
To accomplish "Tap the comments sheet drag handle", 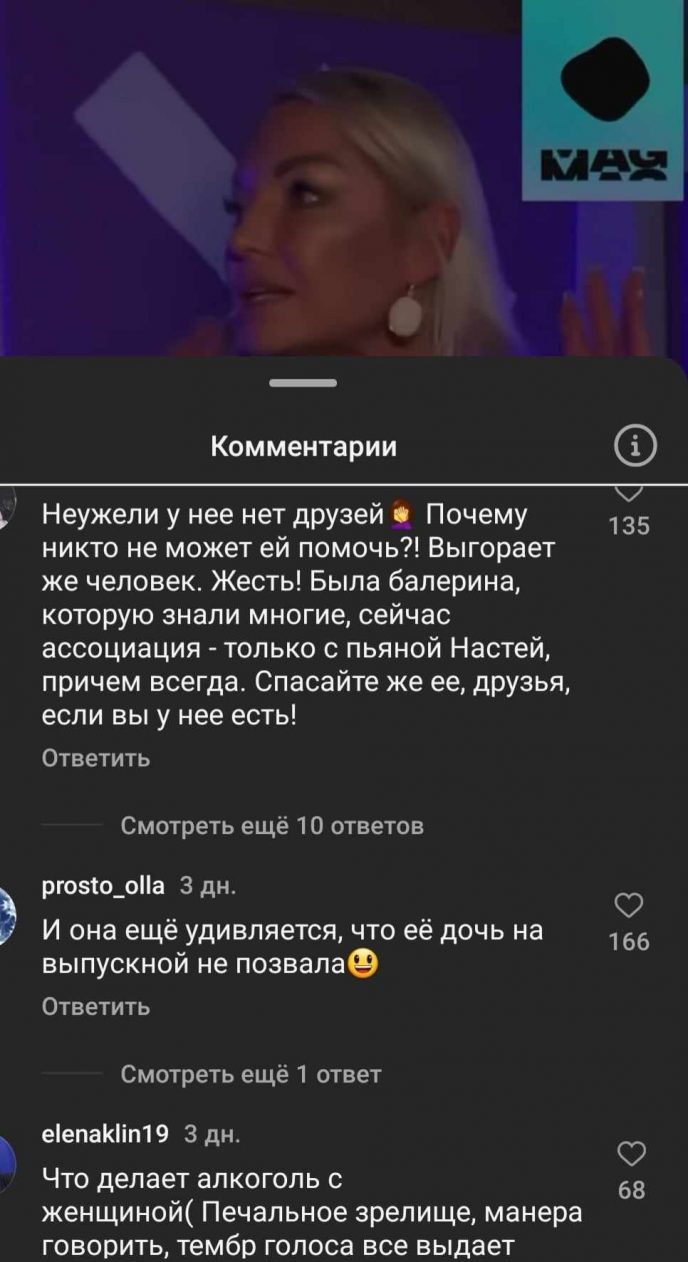I will click(303, 383).
